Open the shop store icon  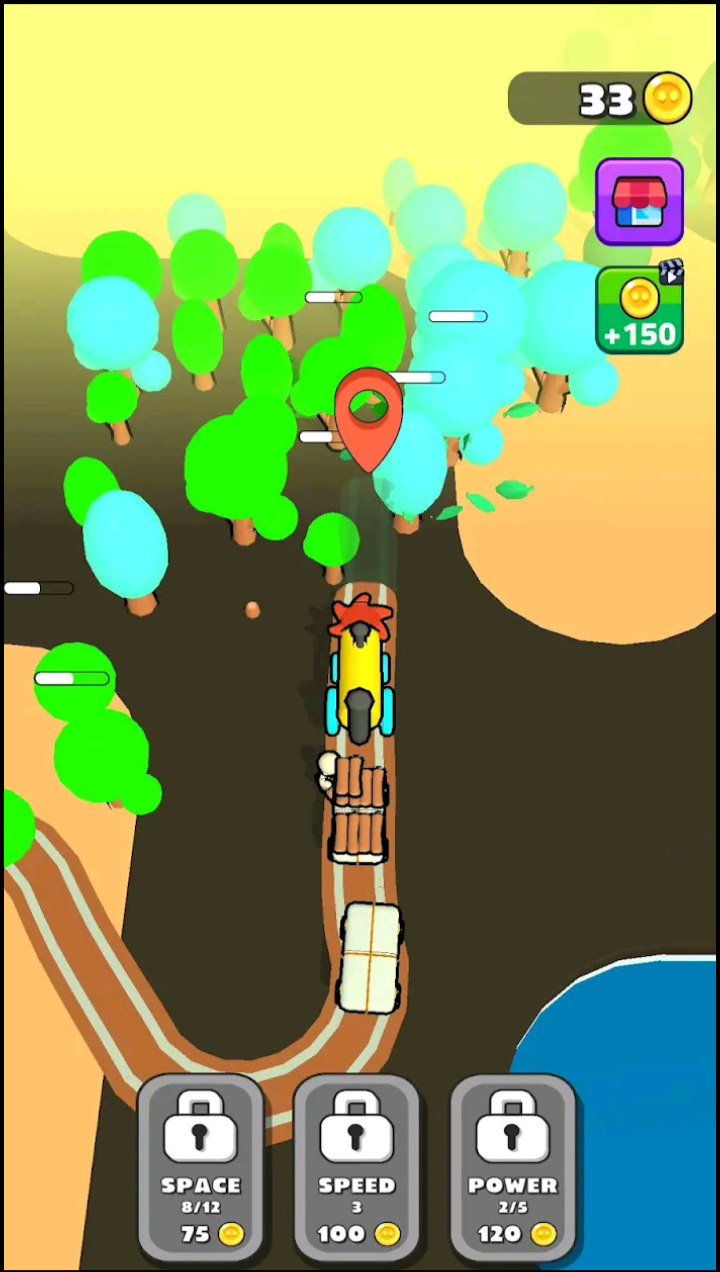639,202
